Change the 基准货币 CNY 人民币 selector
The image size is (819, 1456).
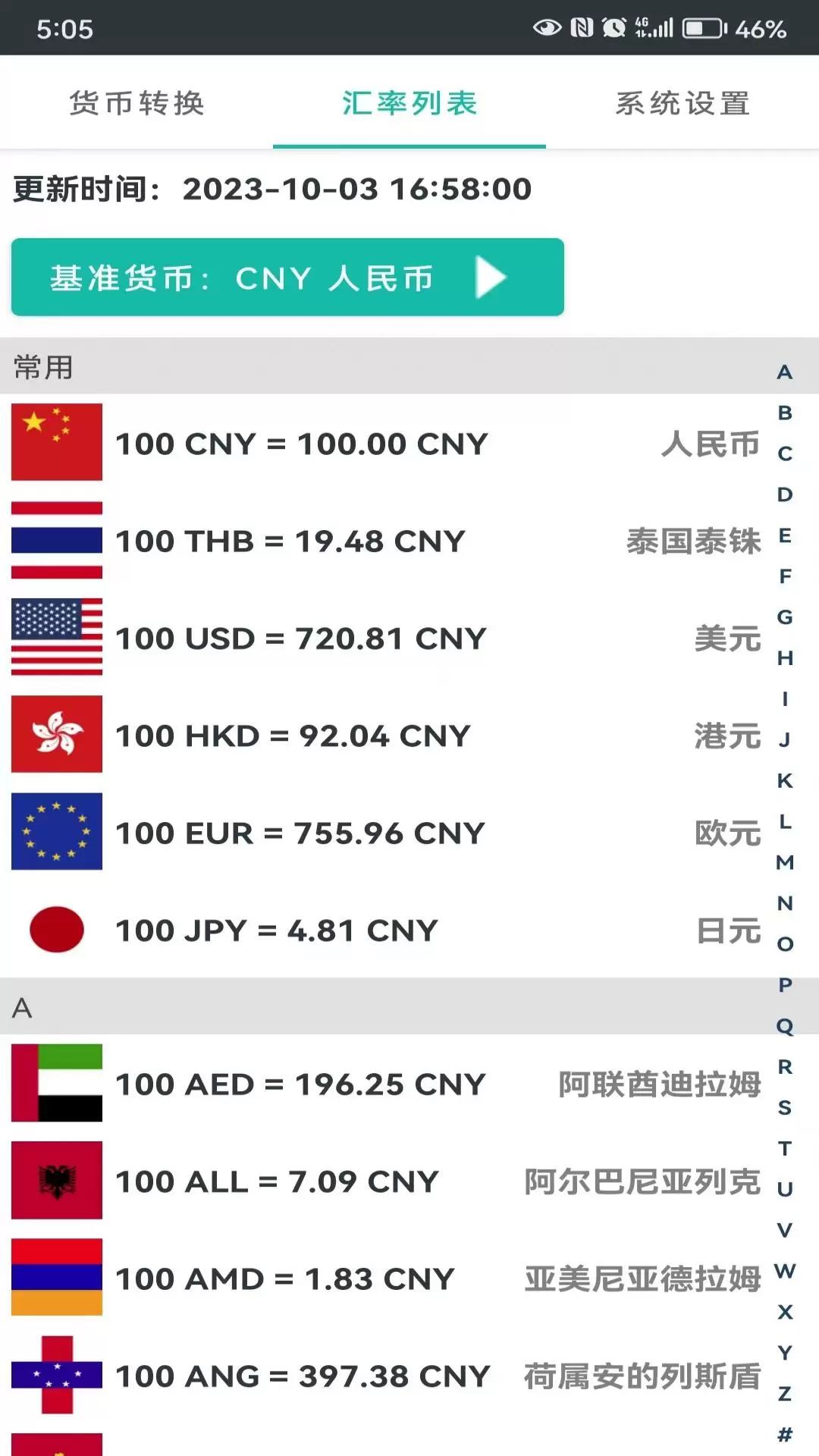pyautogui.click(x=287, y=278)
